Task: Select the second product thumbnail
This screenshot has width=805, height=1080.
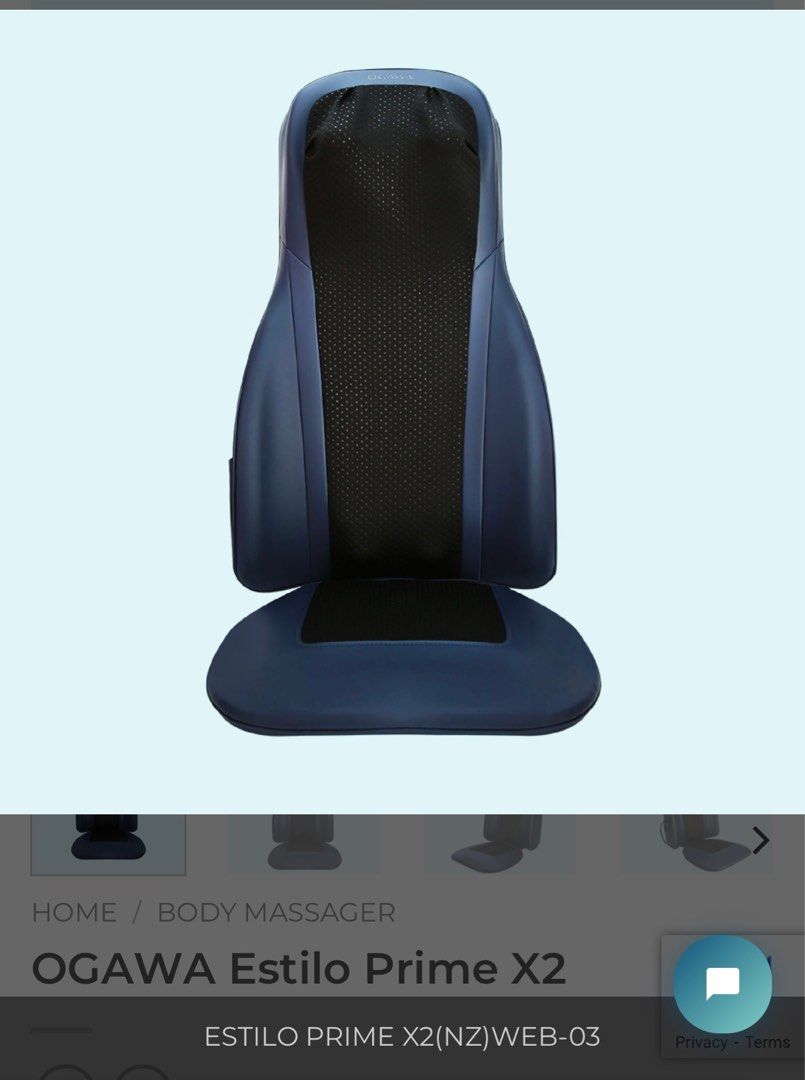Action: (x=304, y=845)
